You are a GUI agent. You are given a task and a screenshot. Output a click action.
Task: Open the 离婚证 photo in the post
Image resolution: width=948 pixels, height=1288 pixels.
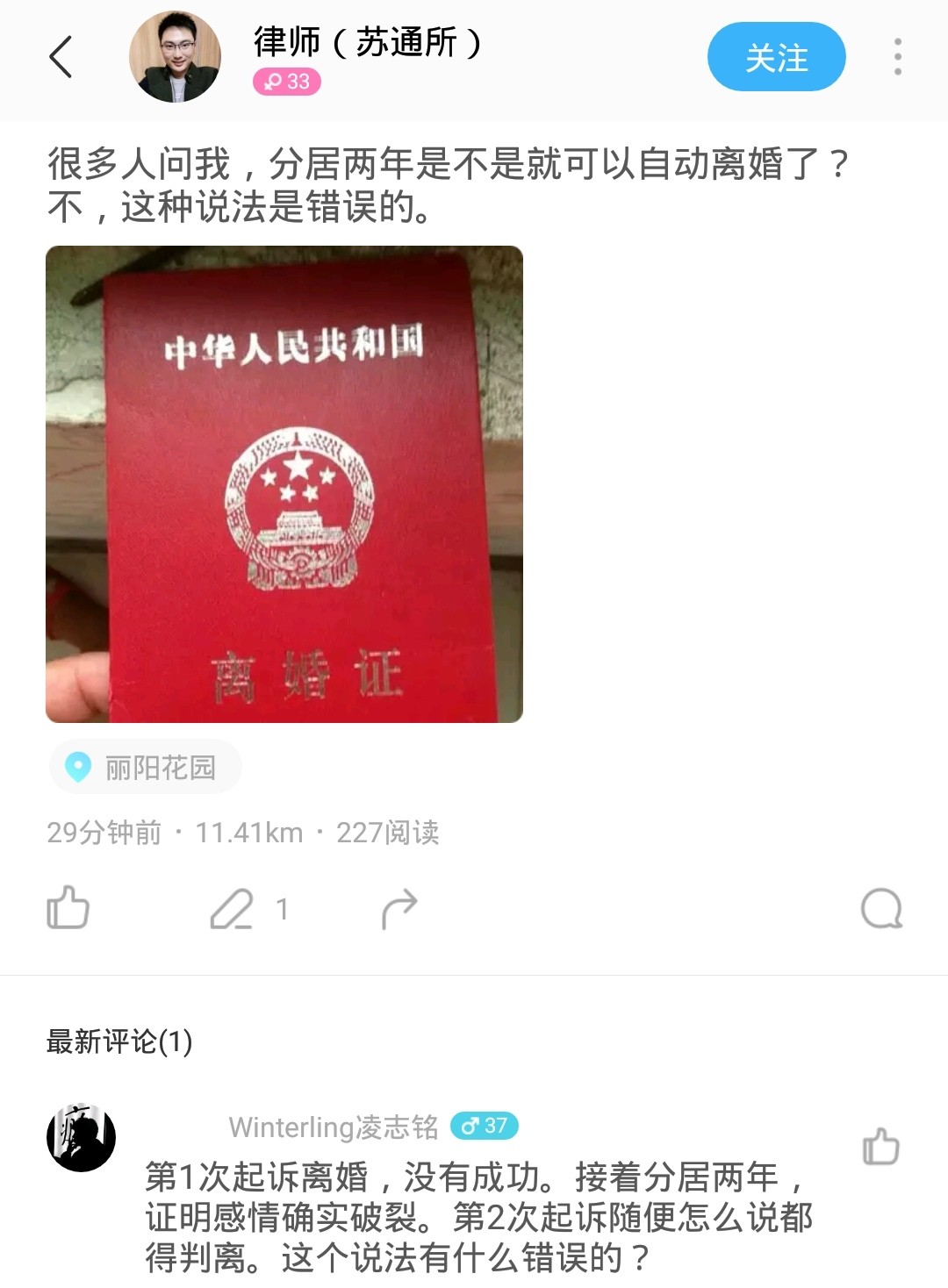coord(284,484)
